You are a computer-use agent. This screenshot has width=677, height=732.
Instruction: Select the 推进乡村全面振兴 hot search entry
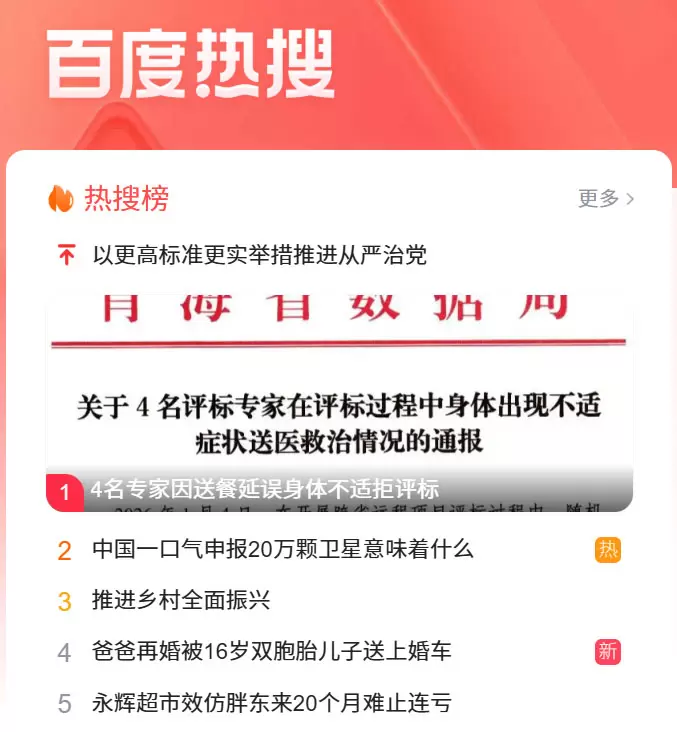click(181, 601)
